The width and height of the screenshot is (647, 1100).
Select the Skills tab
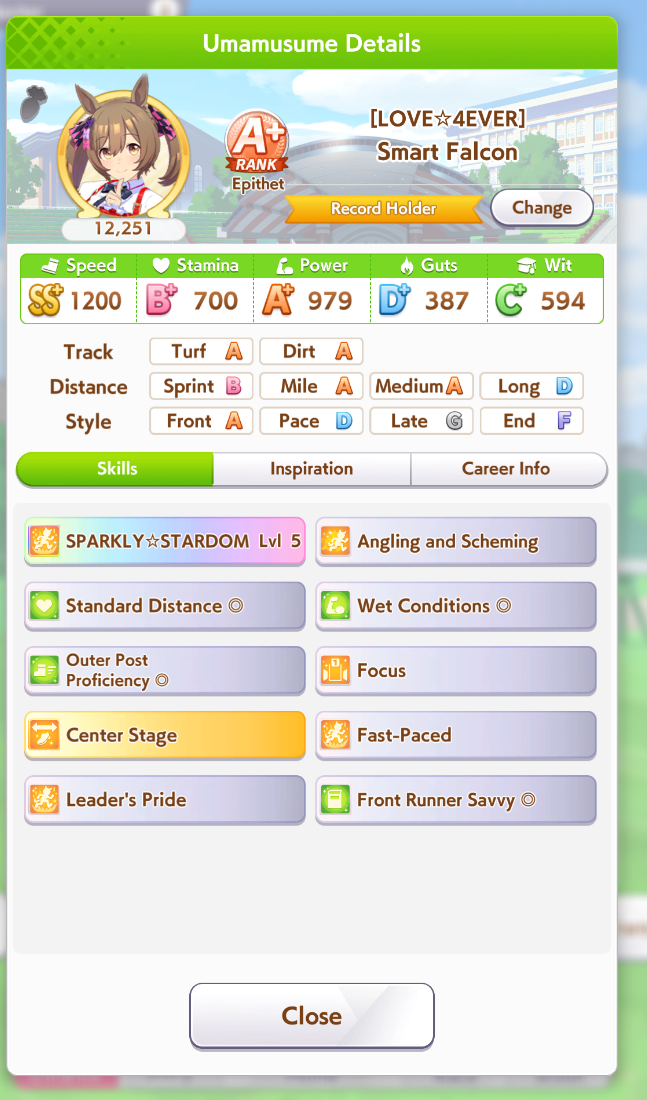(x=117, y=469)
